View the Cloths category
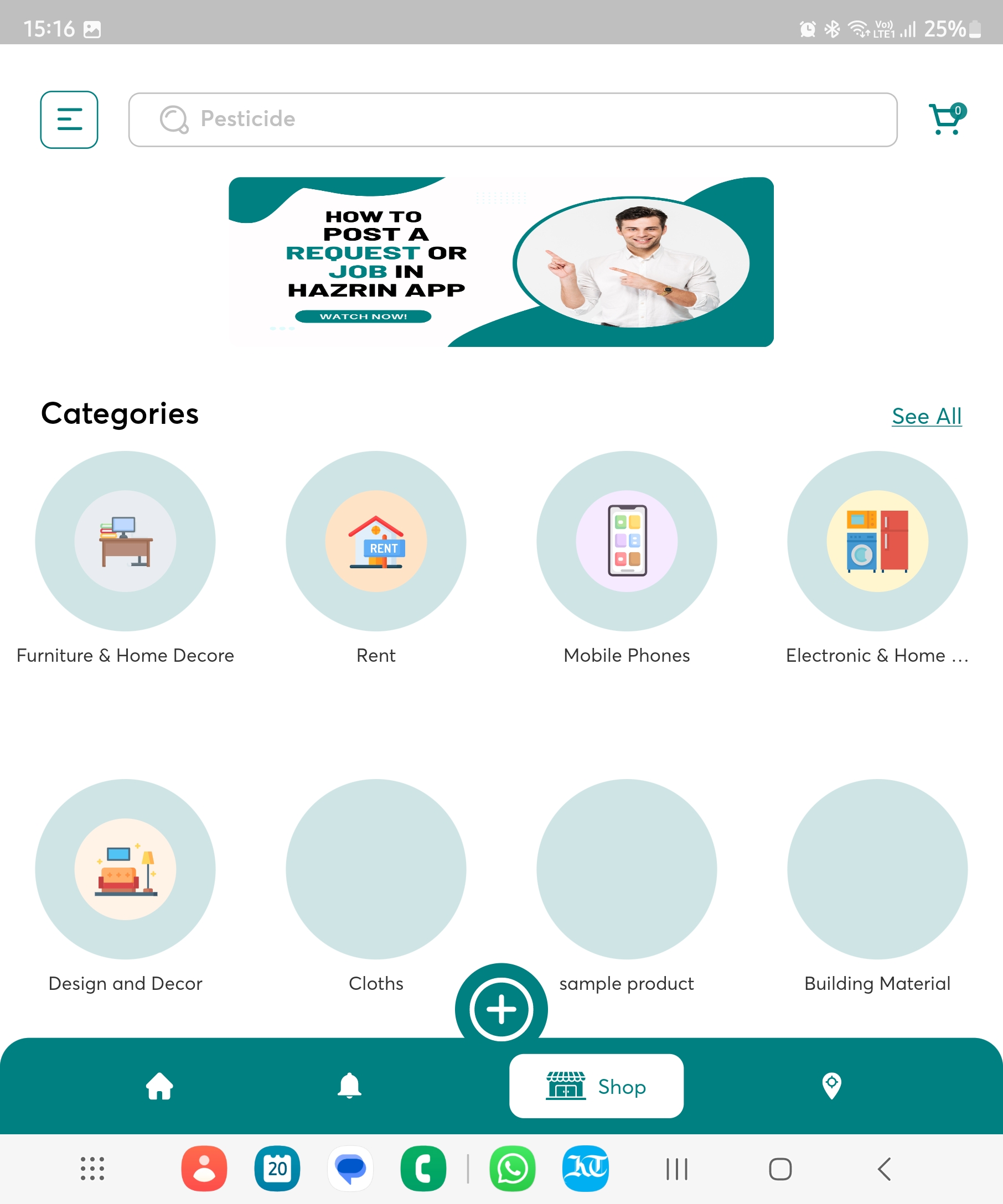Image resolution: width=1003 pixels, height=1204 pixels. (376, 869)
